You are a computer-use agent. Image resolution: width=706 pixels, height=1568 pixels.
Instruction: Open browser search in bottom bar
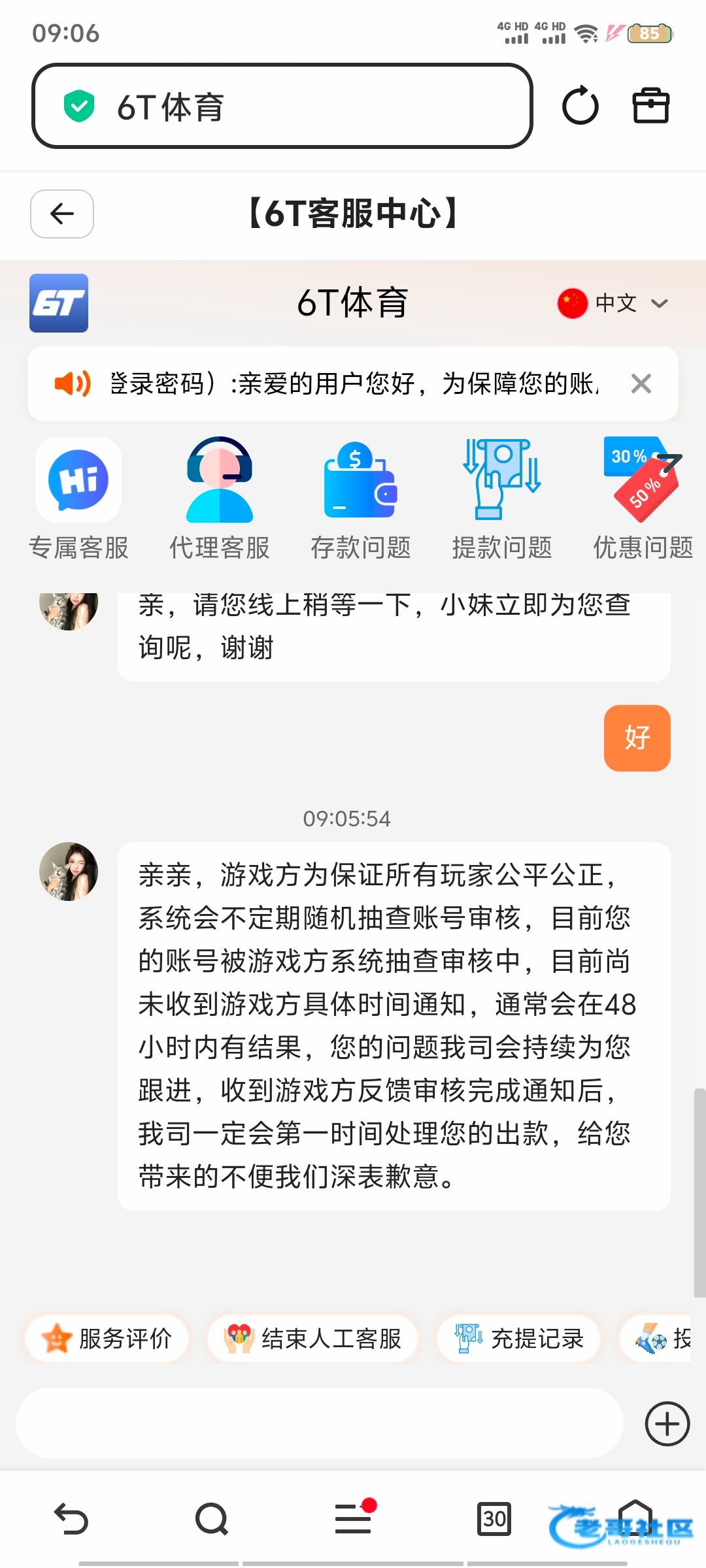click(x=212, y=1518)
